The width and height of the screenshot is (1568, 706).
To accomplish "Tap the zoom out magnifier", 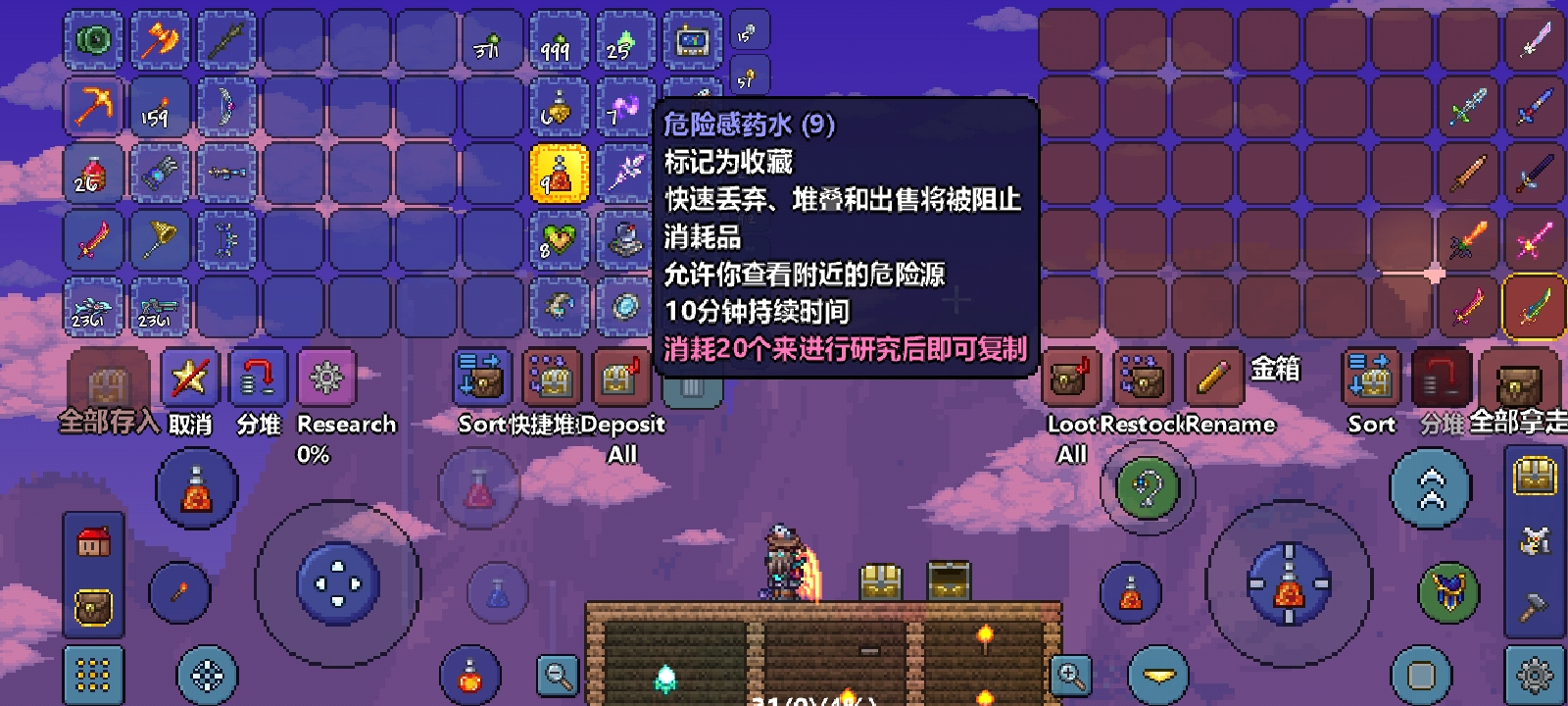I will pos(558,675).
